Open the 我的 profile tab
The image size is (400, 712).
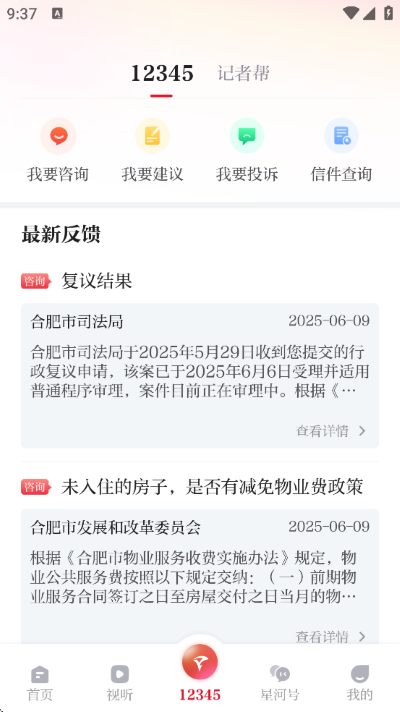point(360,683)
